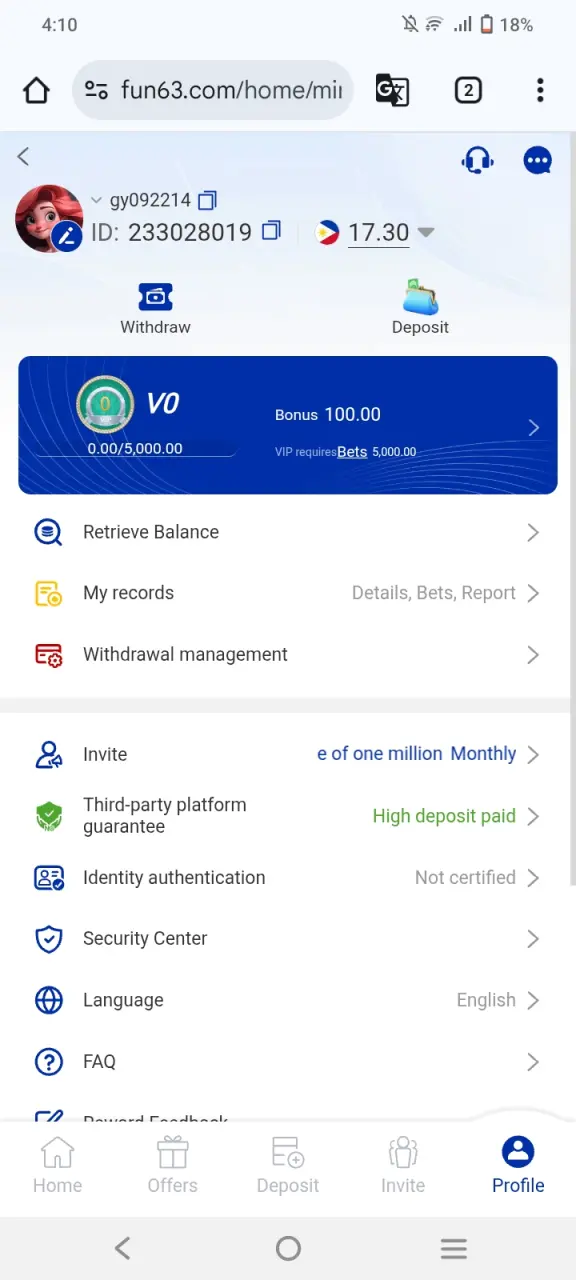Switch to the Offers tab
The width and height of the screenshot is (576, 1280).
(x=173, y=1165)
